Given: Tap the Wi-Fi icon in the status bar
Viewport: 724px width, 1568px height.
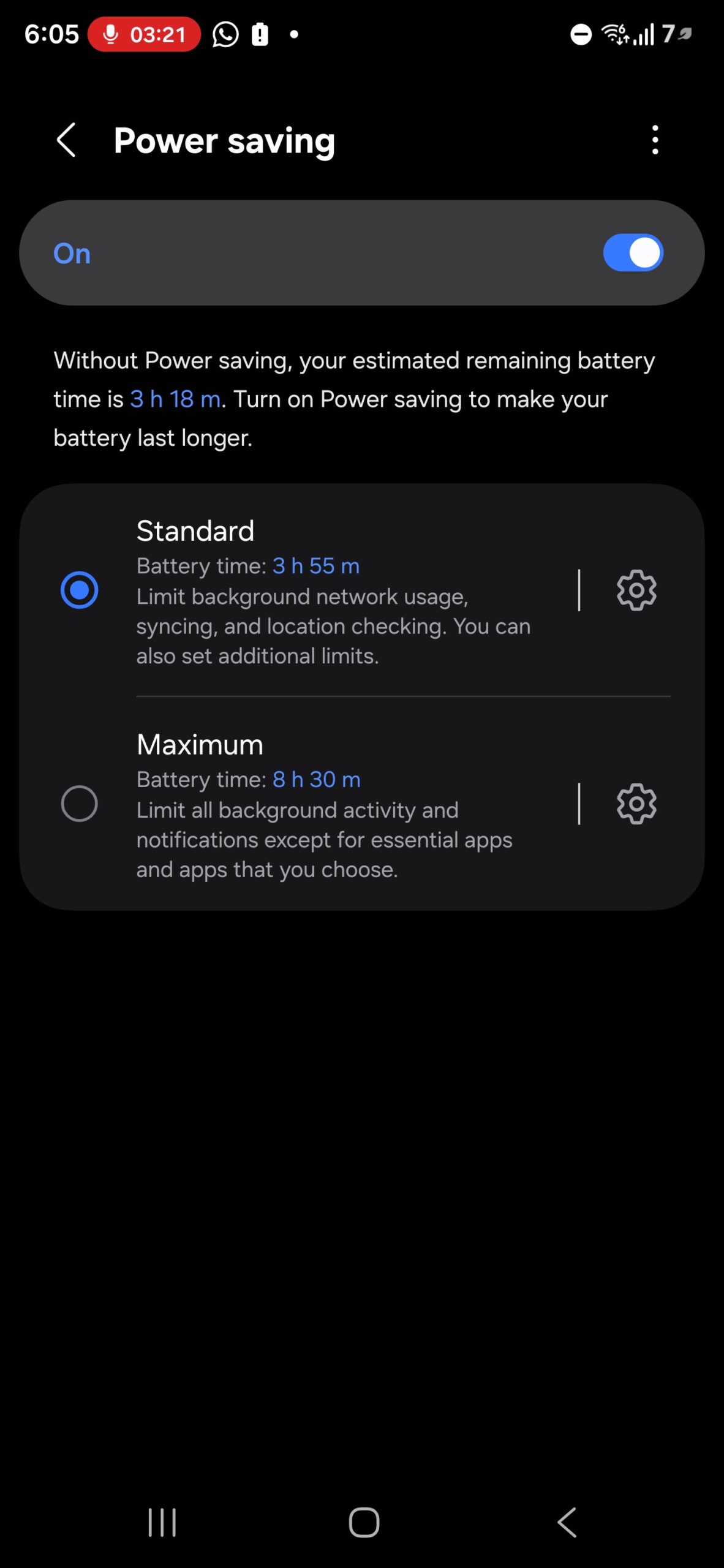Looking at the screenshot, I should point(614,35).
